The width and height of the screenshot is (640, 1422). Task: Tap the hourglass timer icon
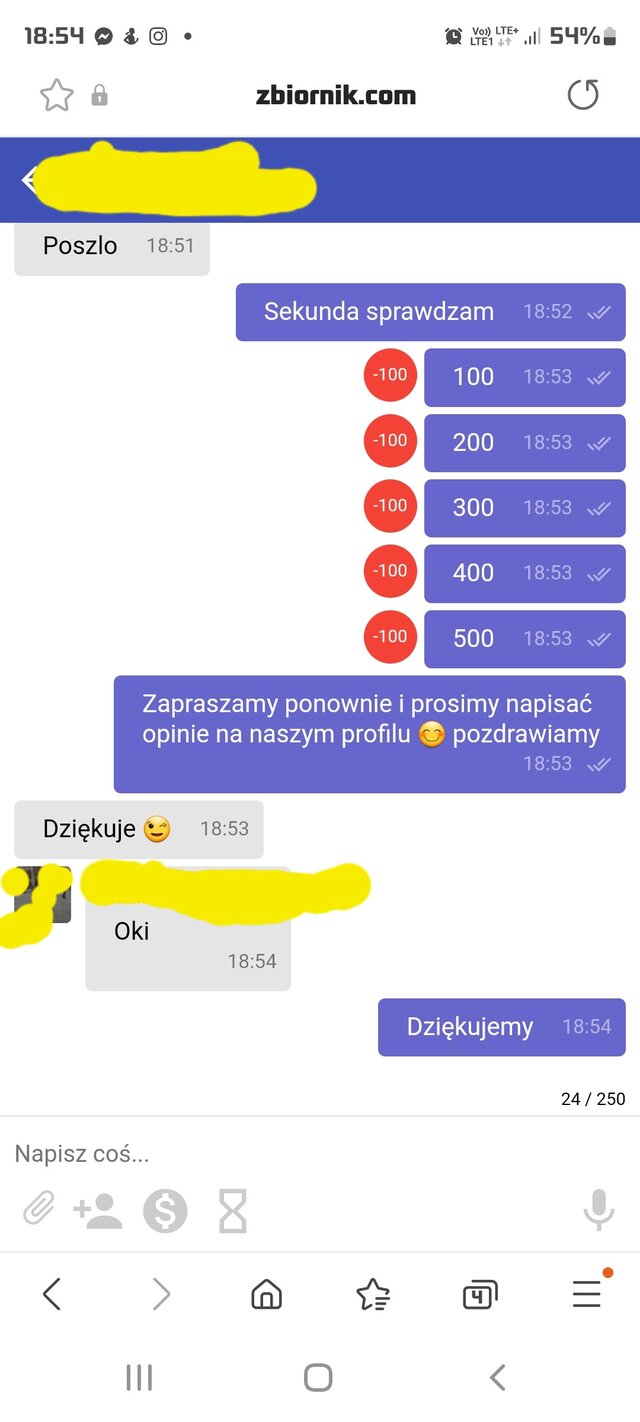tap(232, 1212)
